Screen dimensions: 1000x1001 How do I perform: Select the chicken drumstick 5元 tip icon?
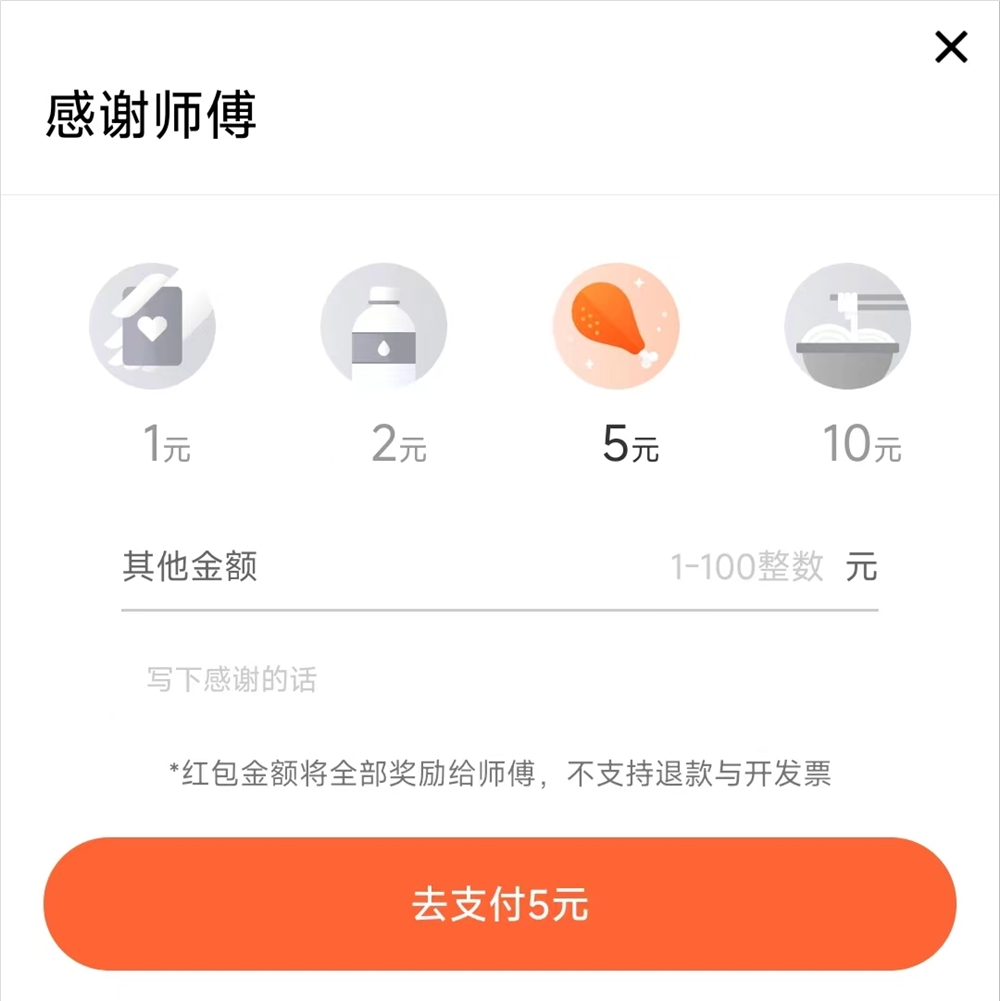(617, 325)
